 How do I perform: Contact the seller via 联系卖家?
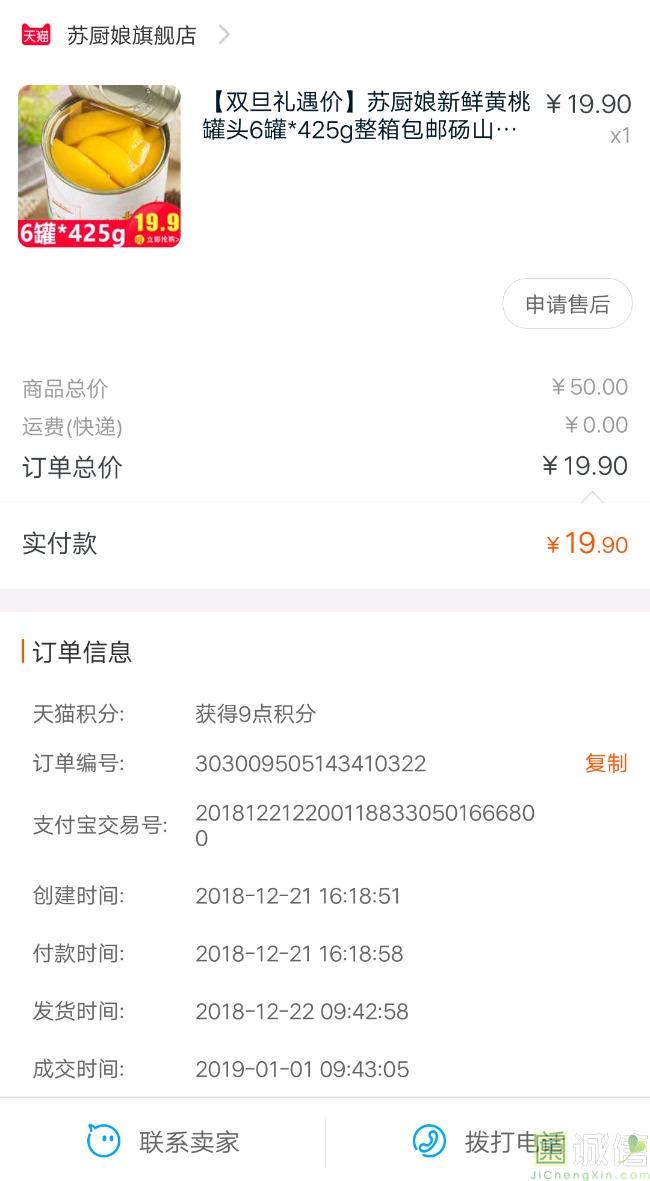pyautogui.click(x=163, y=1141)
